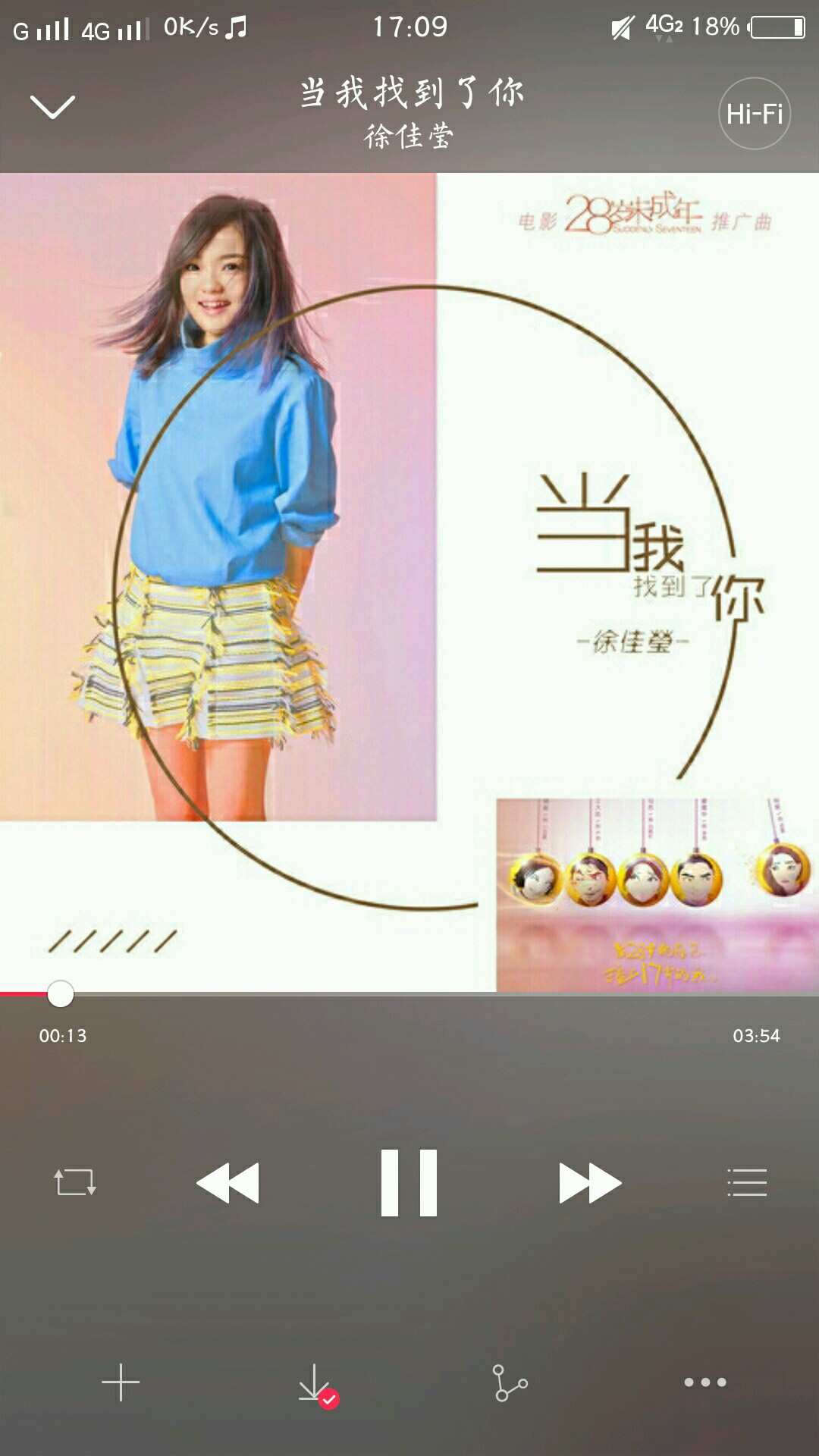
Task: Collapse the player with the down chevron
Action: (53, 106)
